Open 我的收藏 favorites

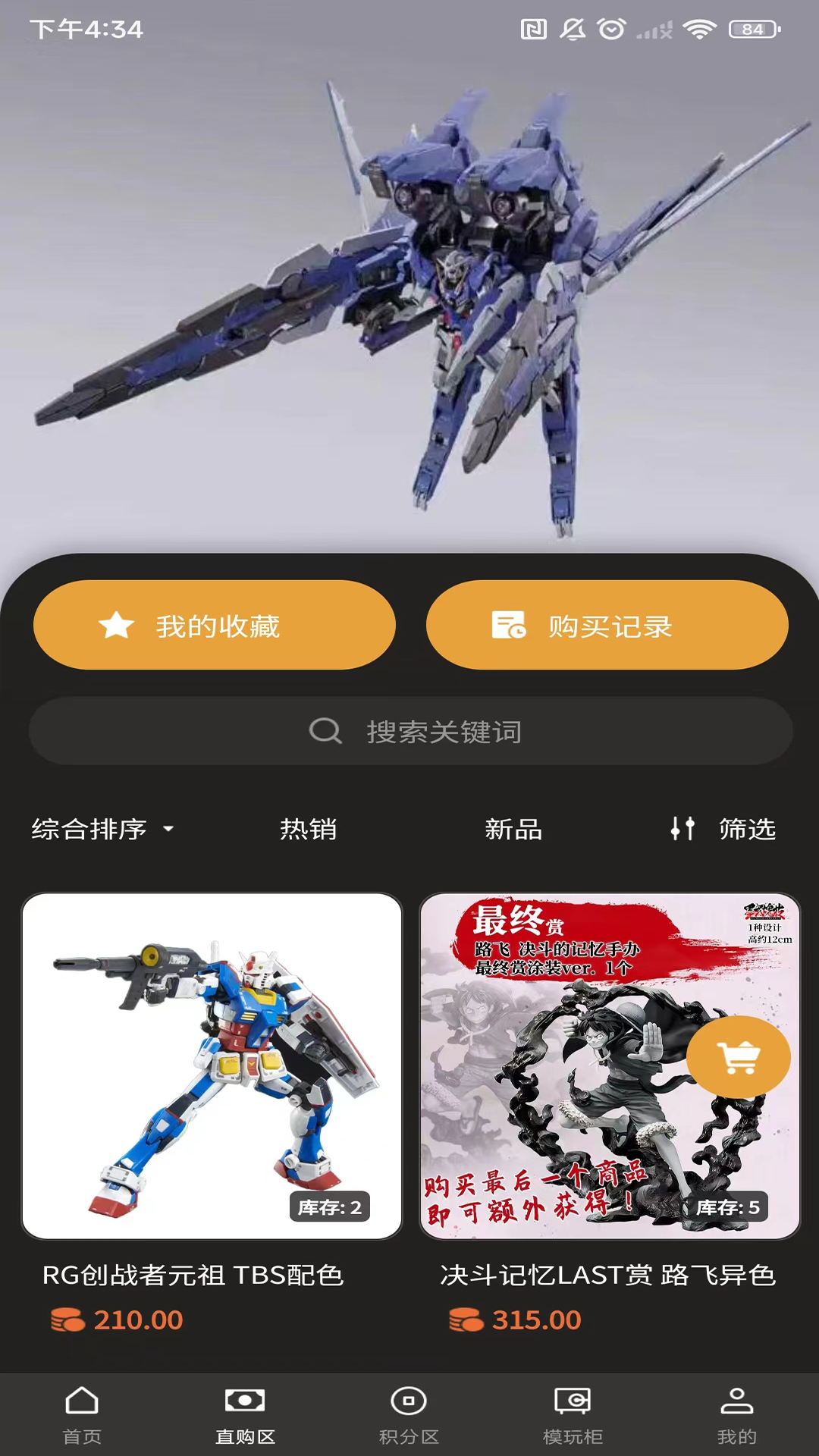[215, 626]
